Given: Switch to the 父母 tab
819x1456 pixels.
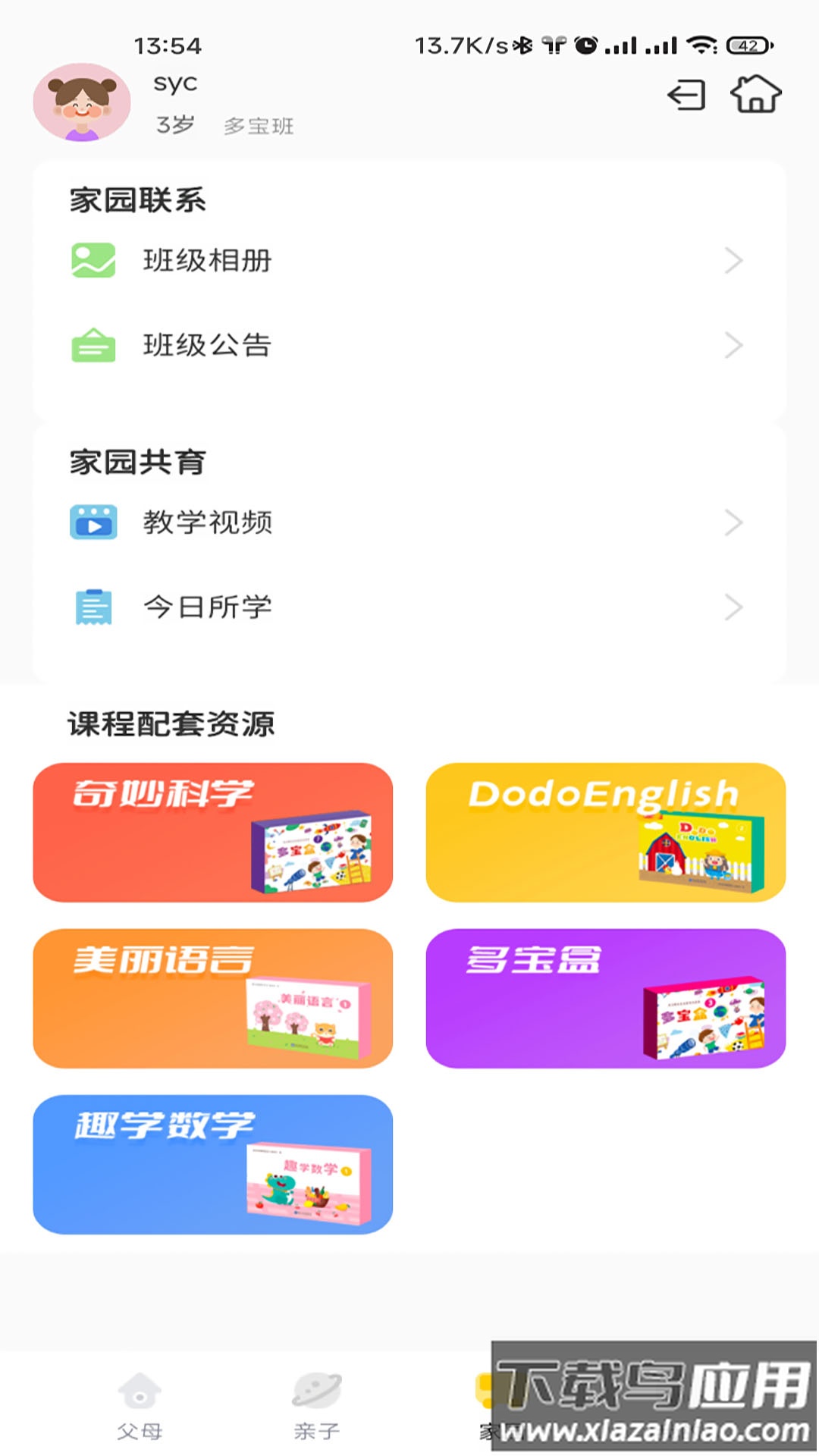Looking at the screenshot, I should tap(140, 1410).
